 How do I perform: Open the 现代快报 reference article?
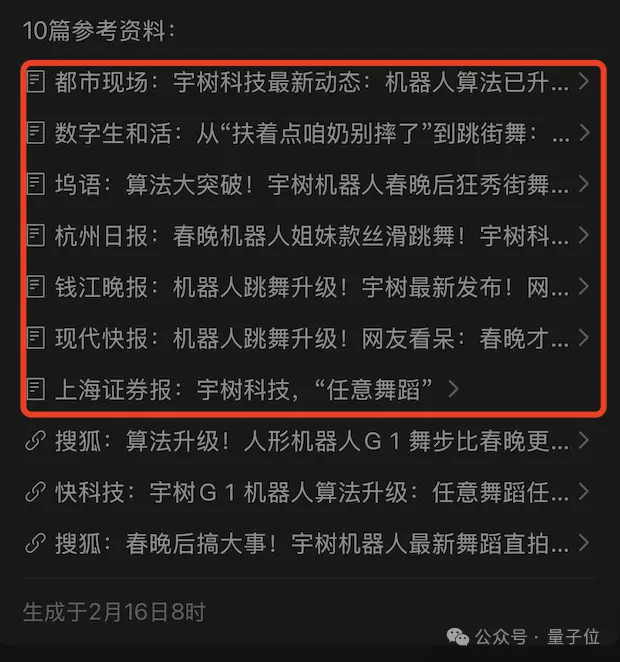tap(300, 337)
